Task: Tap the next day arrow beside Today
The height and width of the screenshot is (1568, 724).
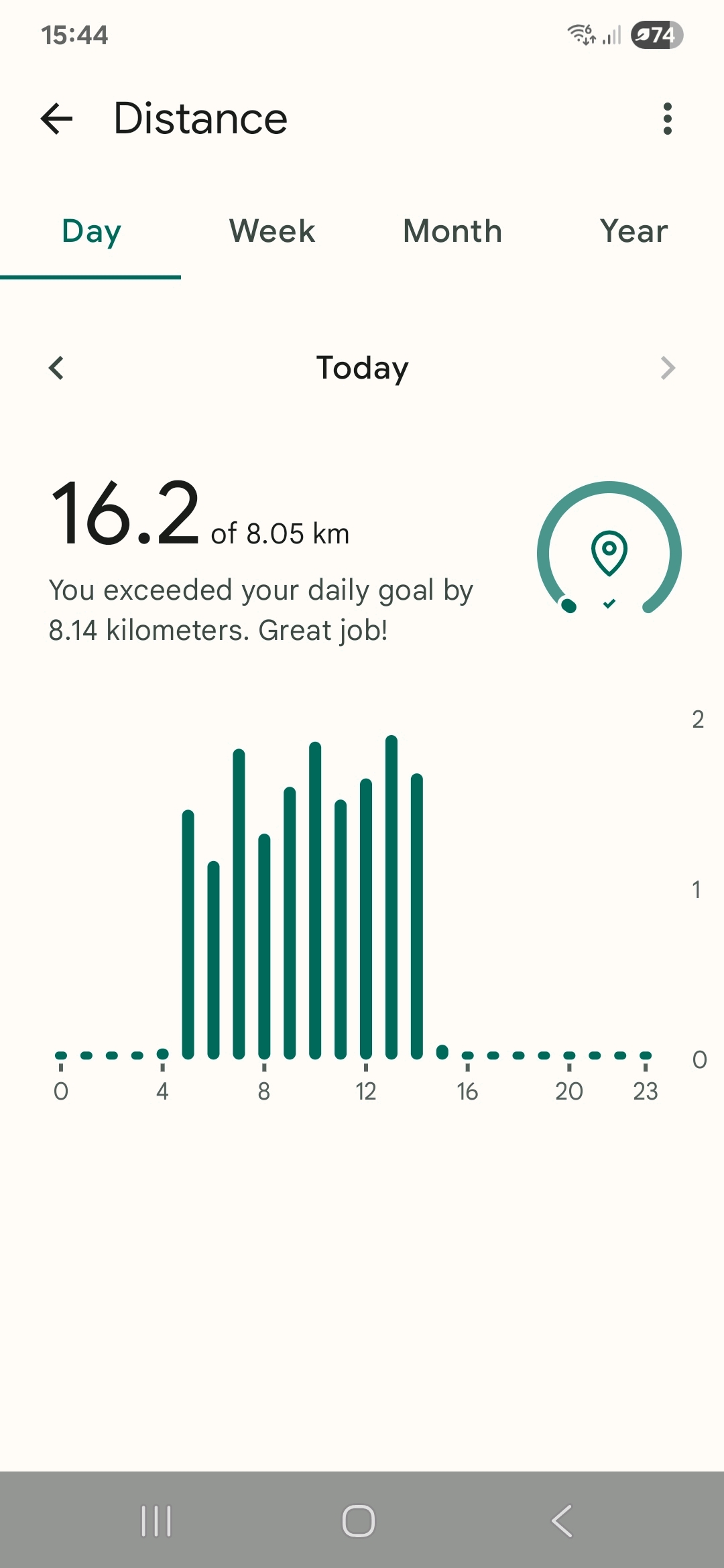Action: 667,368
